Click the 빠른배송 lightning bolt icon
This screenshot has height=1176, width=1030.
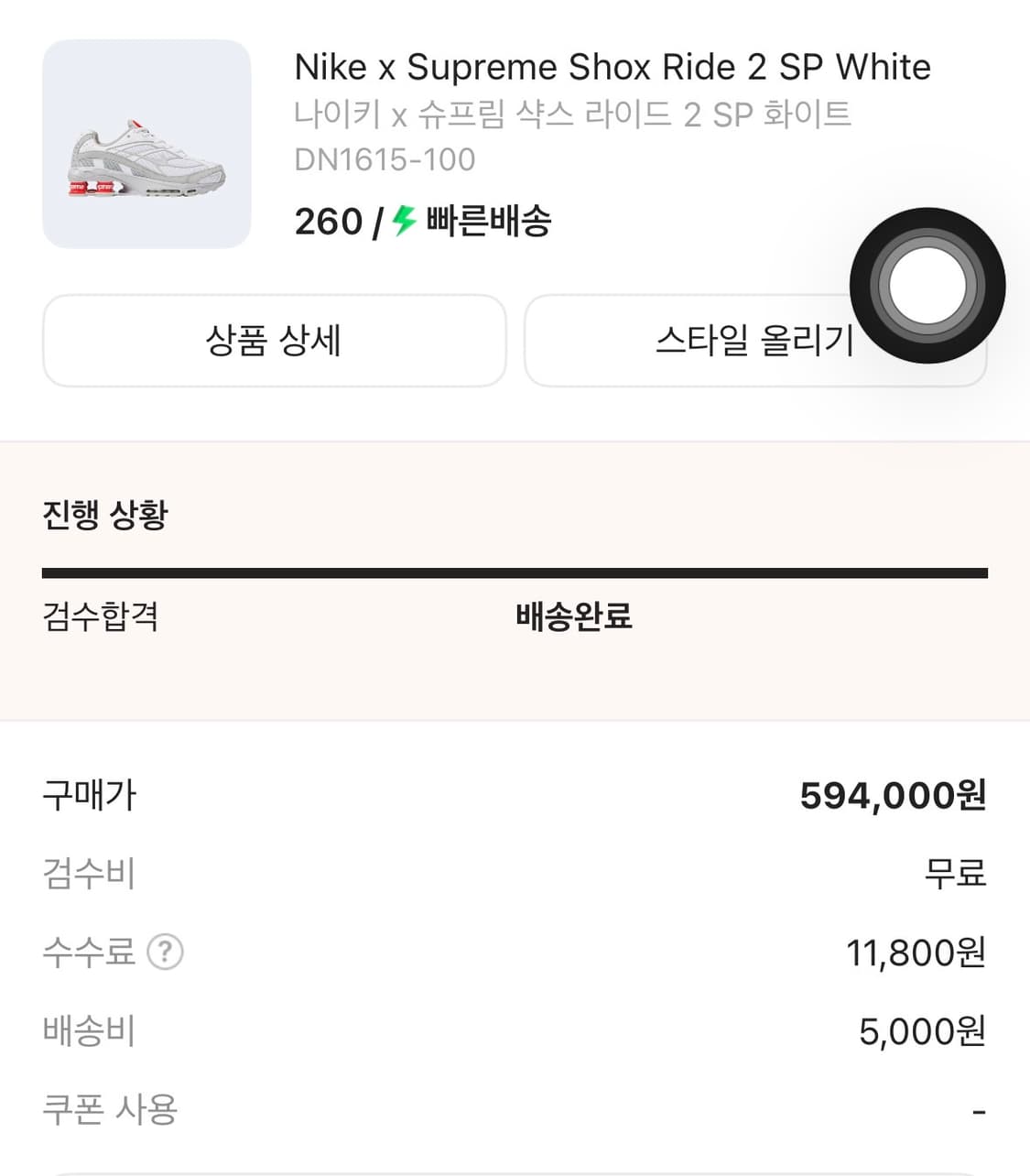[399, 220]
